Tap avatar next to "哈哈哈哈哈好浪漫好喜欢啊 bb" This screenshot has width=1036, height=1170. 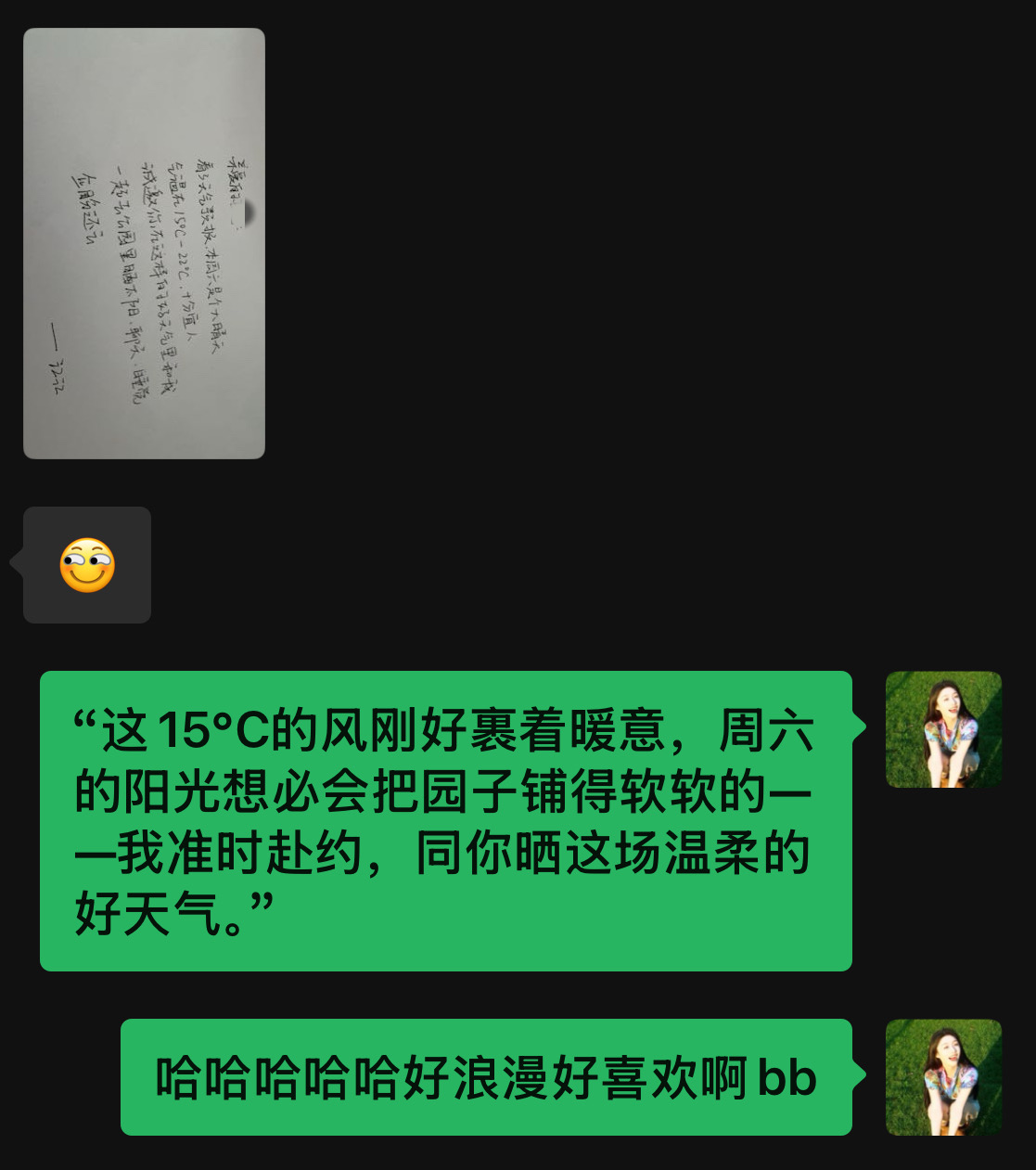point(943,1077)
